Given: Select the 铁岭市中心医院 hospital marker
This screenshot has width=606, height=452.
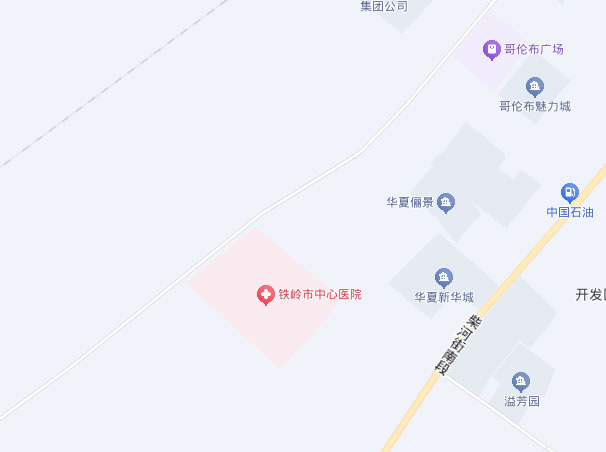Looking at the screenshot, I should pos(266,295).
